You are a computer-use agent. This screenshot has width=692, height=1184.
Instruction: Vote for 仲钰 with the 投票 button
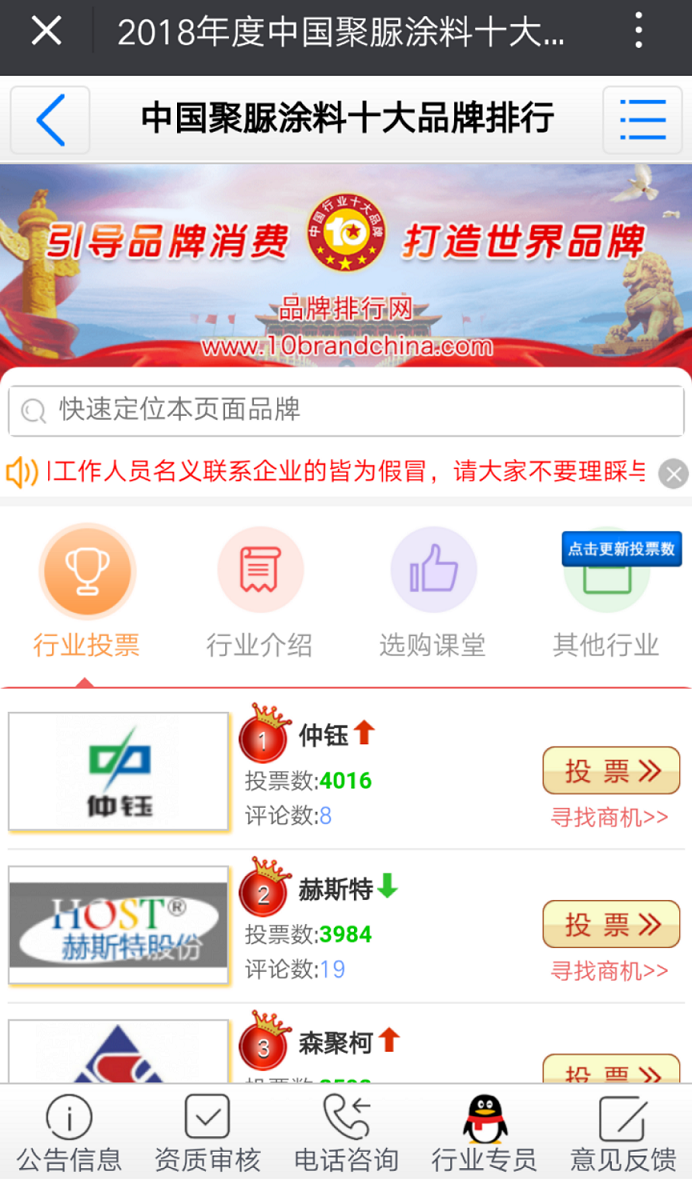point(611,771)
